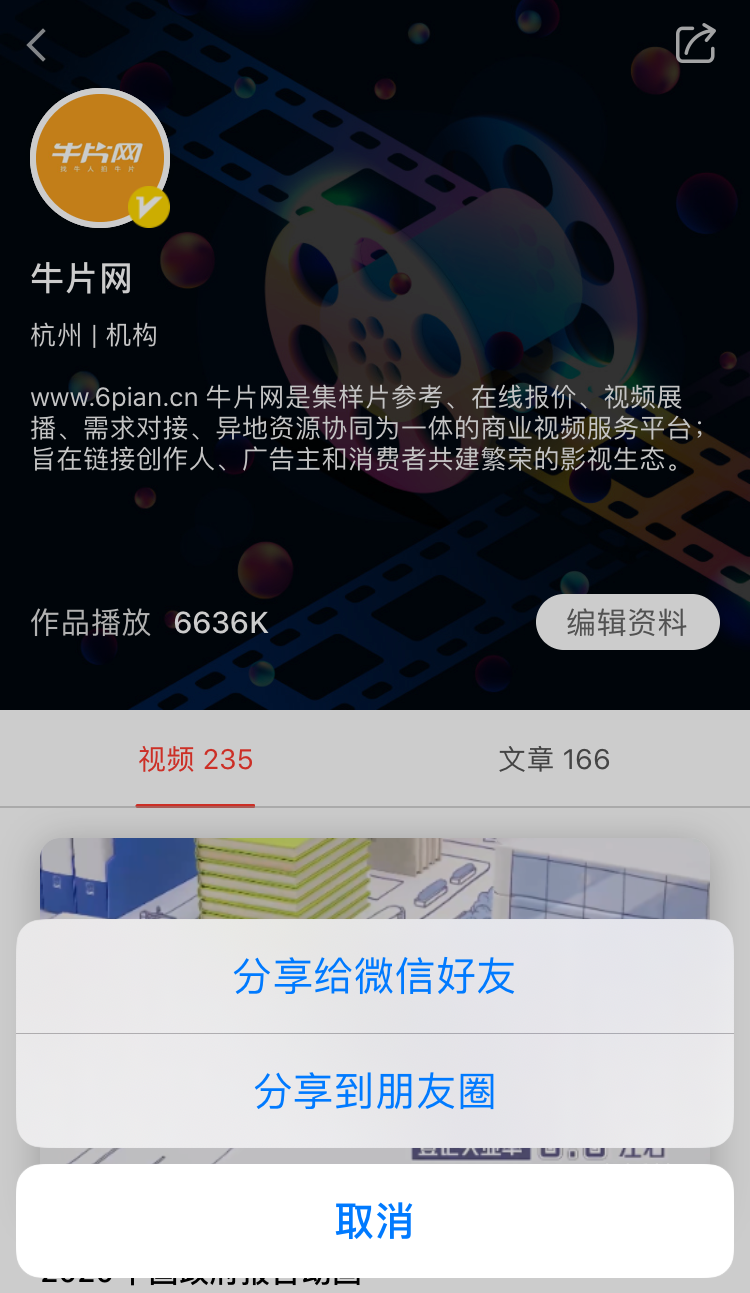The image size is (750, 1293).
Task: Tap the share icon at top right
Action: point(695,44)
